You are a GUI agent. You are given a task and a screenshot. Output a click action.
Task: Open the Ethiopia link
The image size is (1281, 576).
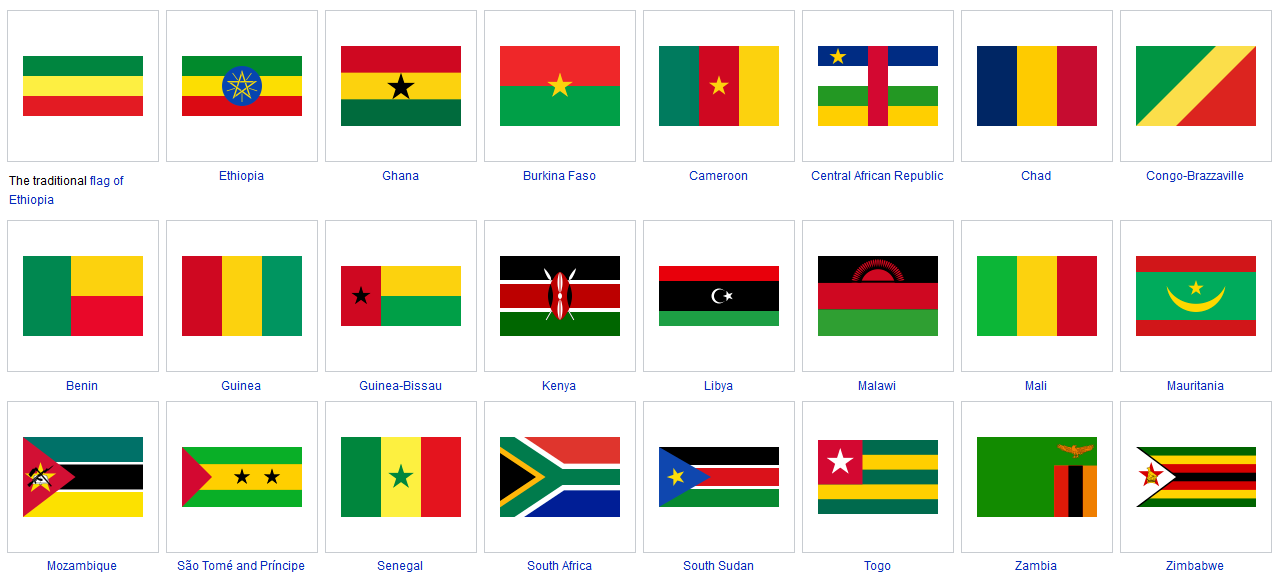(241, 176)
